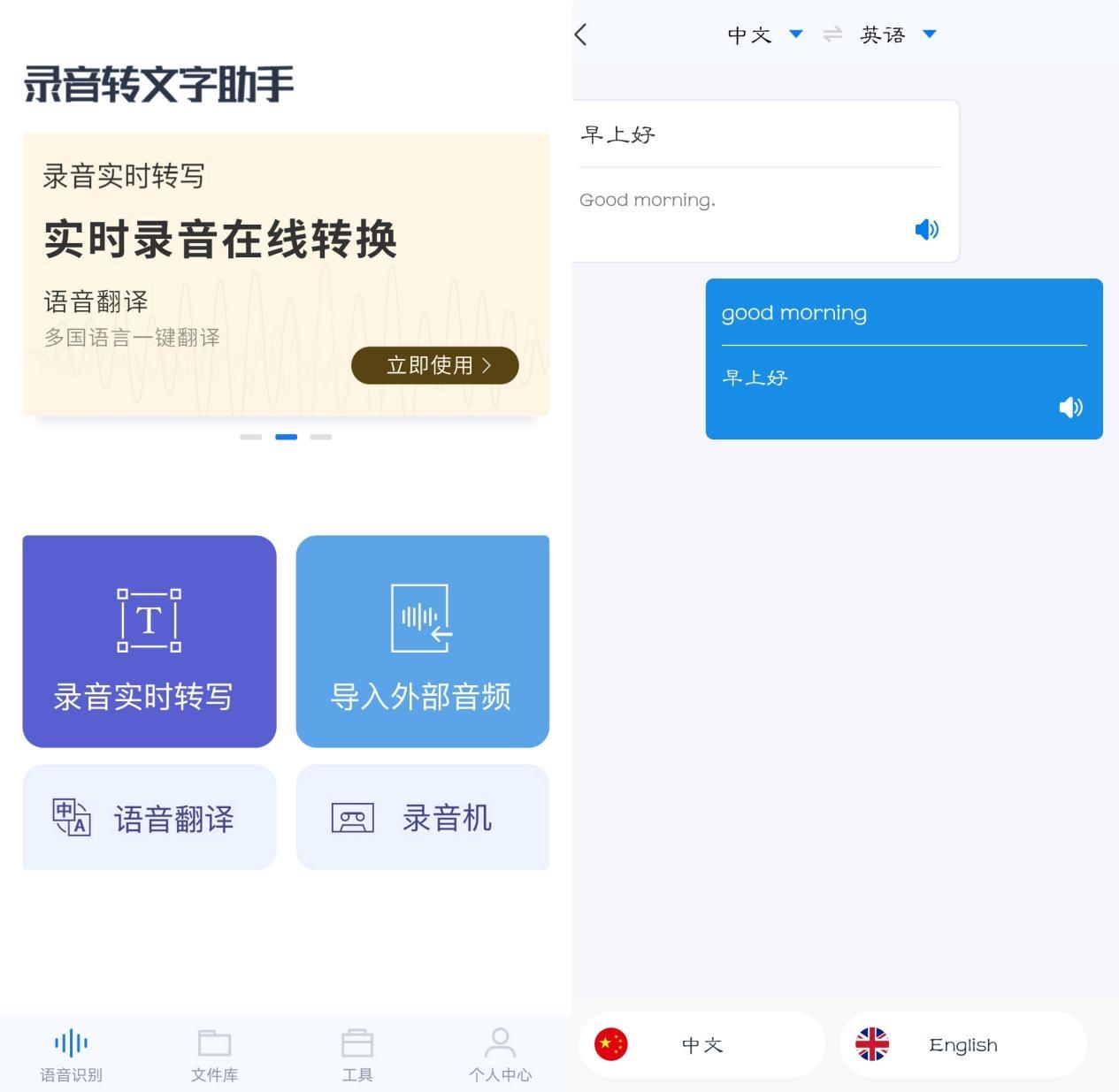Image resolution: width=1119 pixels, height=1092 pixels.
Task: Select the banner page indicator dots
Action: point(286,437)
